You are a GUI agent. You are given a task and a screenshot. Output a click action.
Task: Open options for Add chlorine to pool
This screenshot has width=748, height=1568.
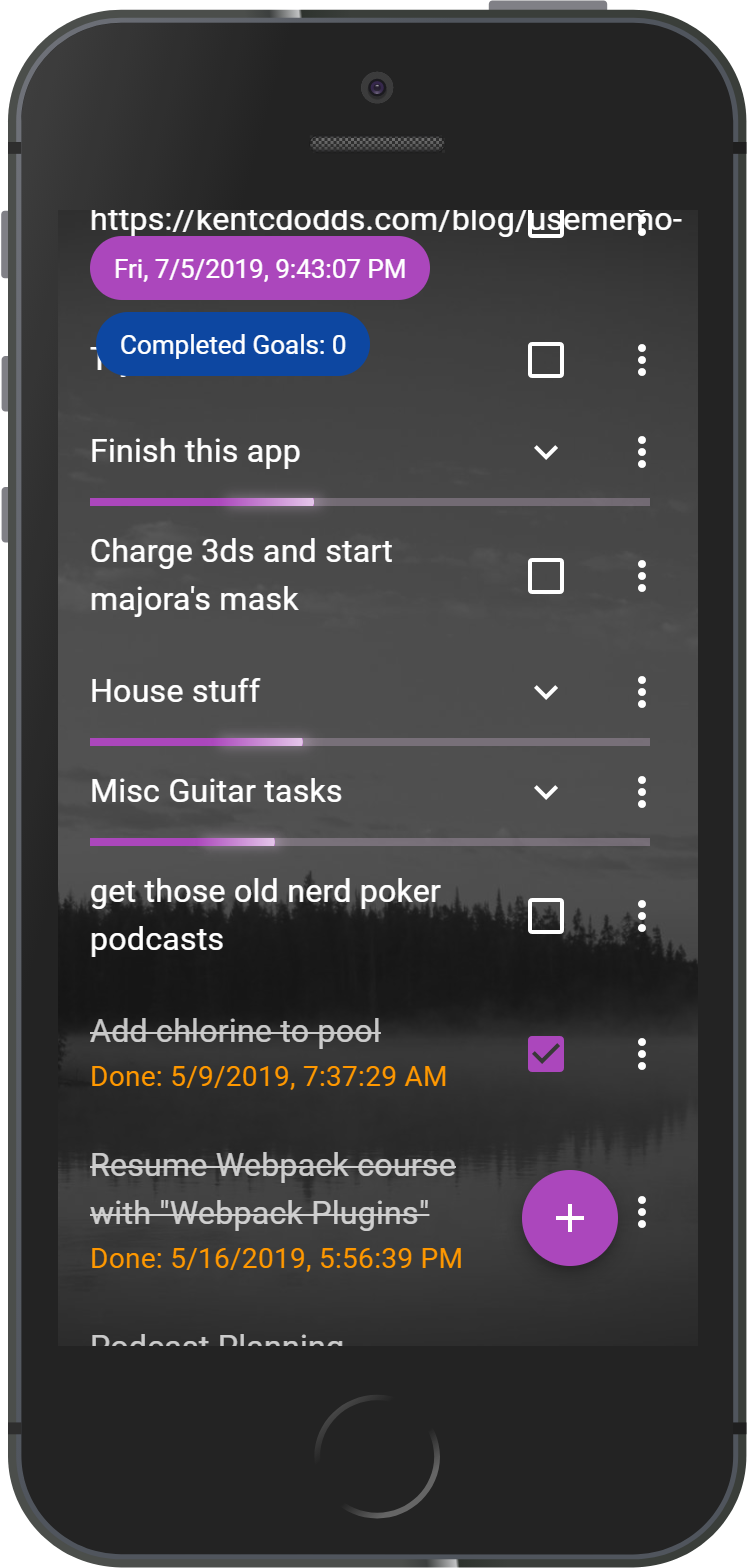(x=642, y=1053)
